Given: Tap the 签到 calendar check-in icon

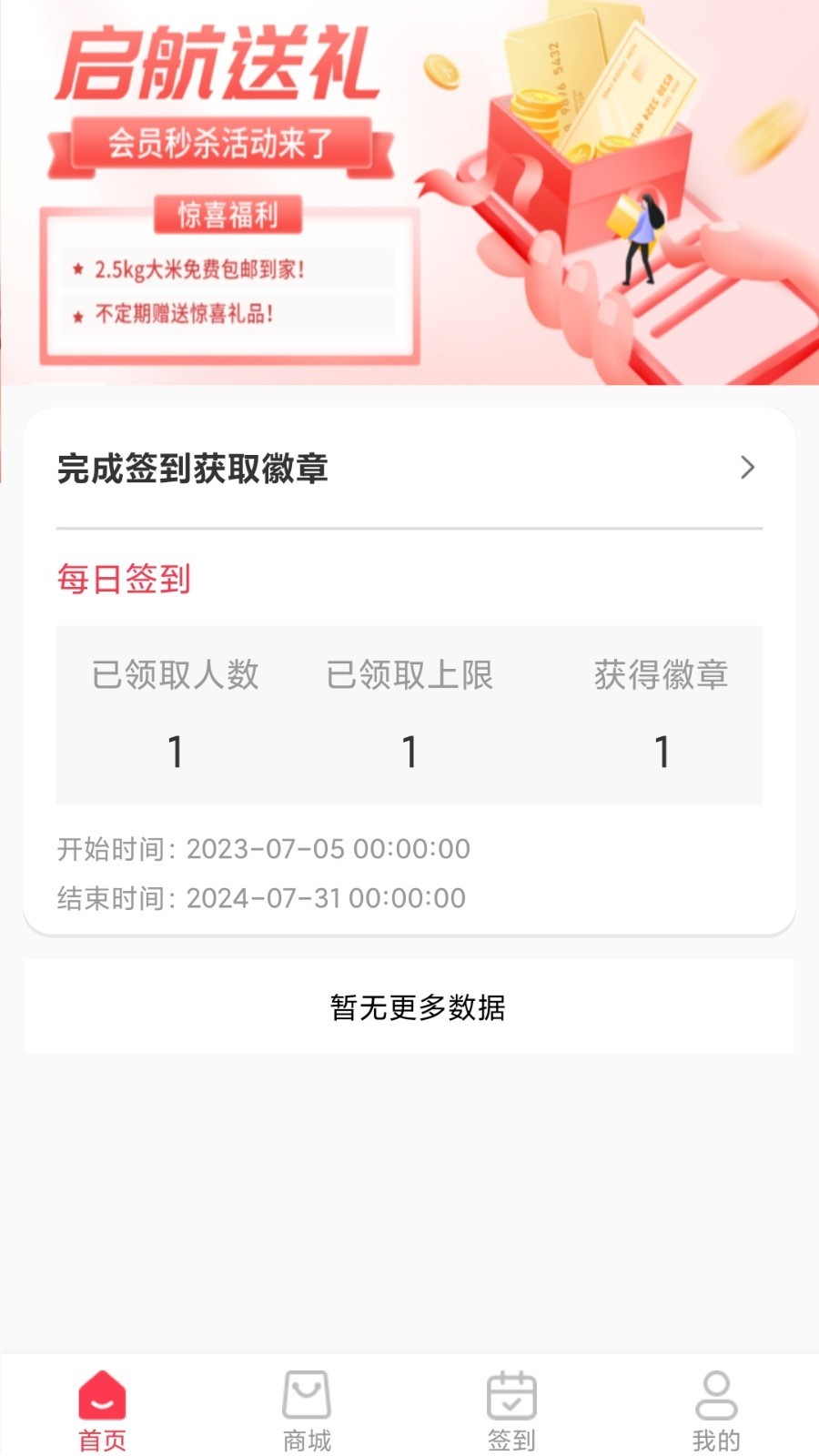Looking at the screenshot, I should pyautogui.click(x=511, y=1394).
